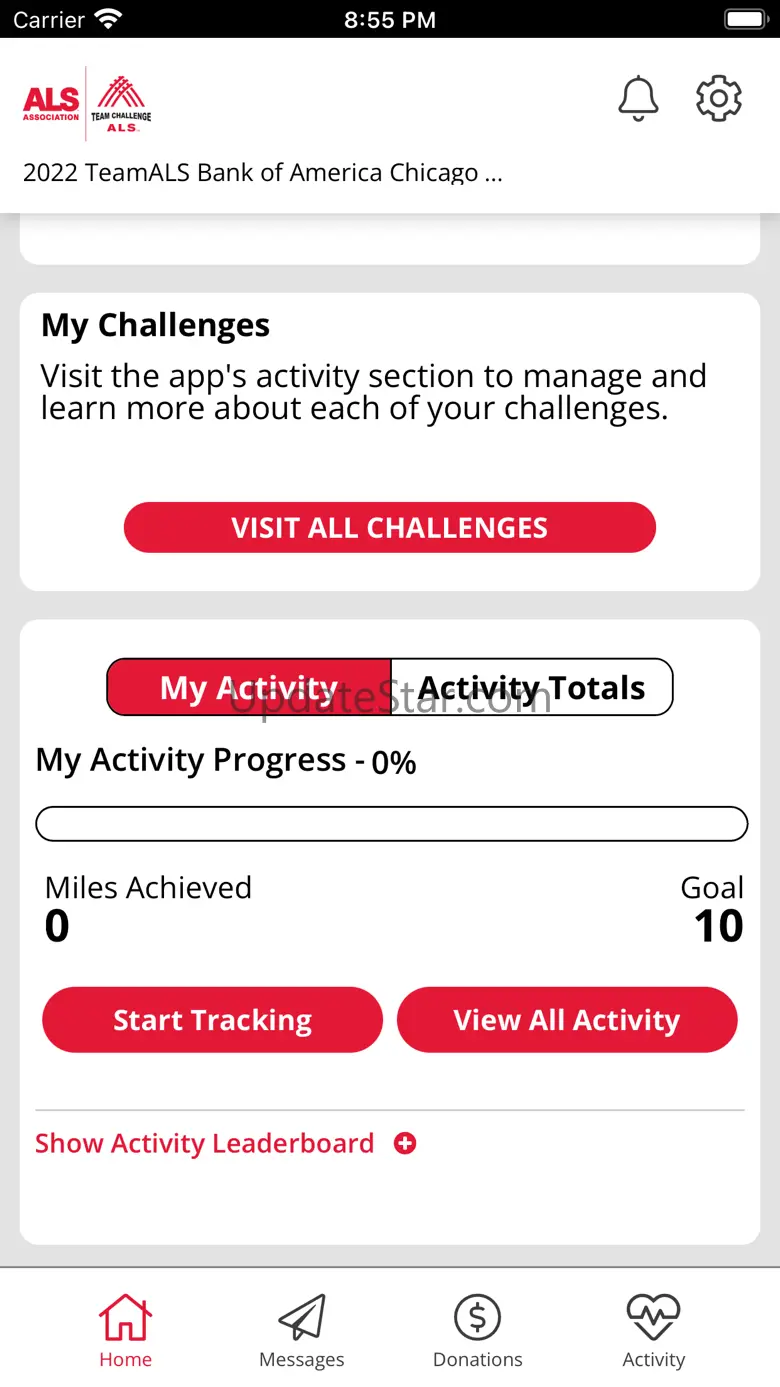Go to the Home tab
The image size is (780, 1387).
click(x=126, y=1330)
